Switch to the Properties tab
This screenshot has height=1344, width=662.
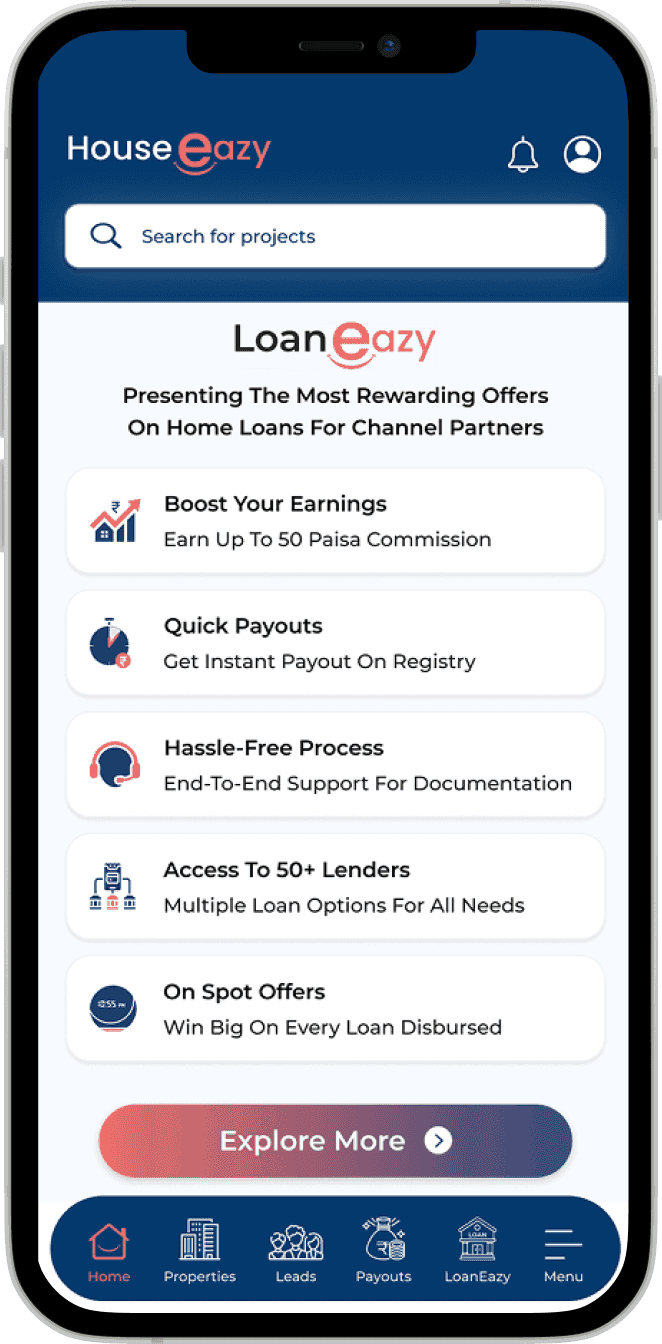[x=200, y=1251]
